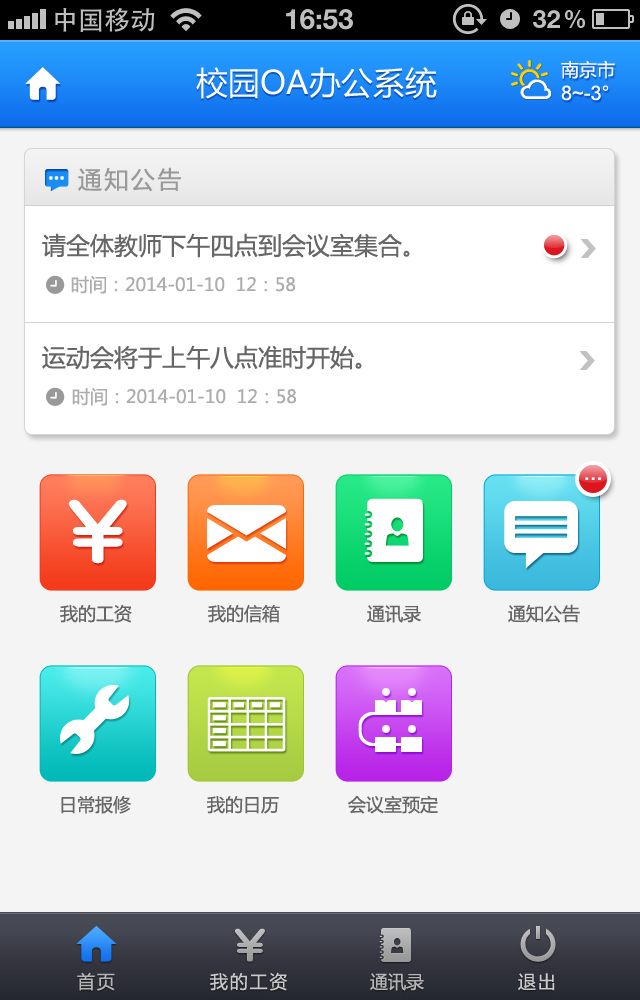Image resolution: width=640 pixels, height=1000 pixels.
Task: Tap the home icon in the header
Action: pyautogui.click(x=43, y=85)
